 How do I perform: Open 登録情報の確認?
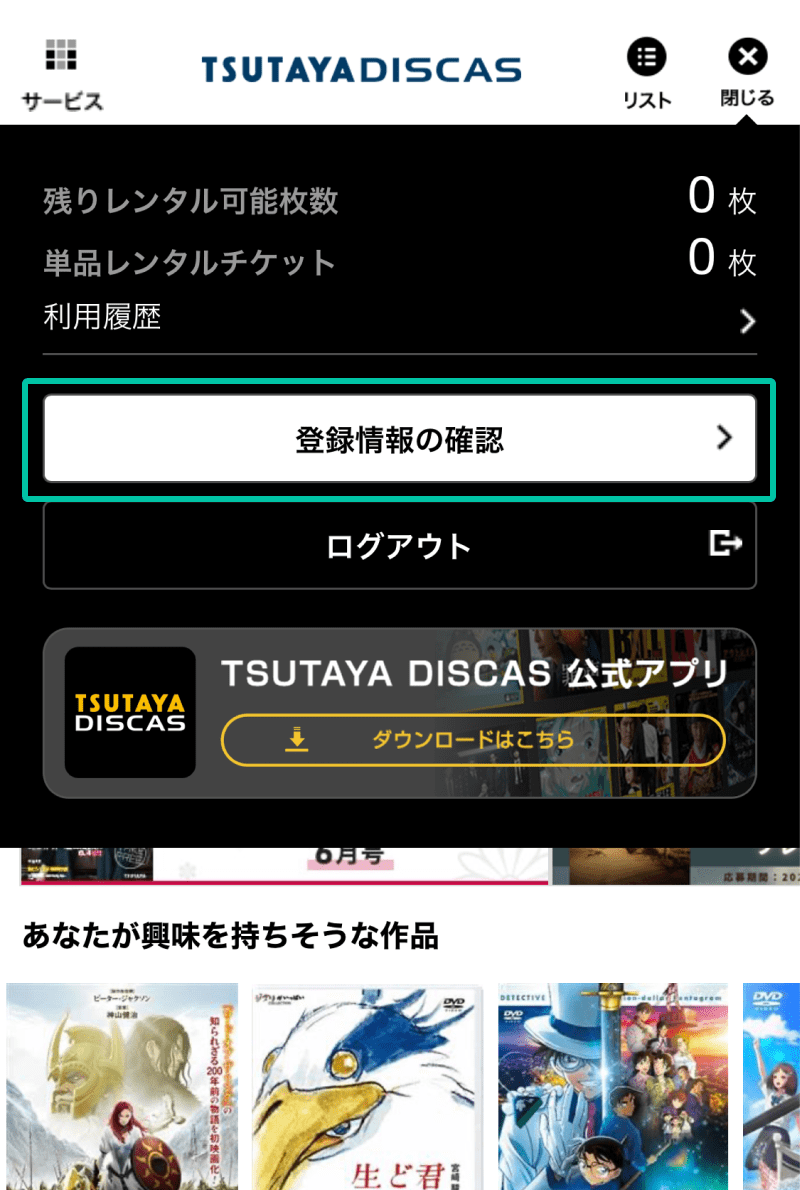coord(399,439)
